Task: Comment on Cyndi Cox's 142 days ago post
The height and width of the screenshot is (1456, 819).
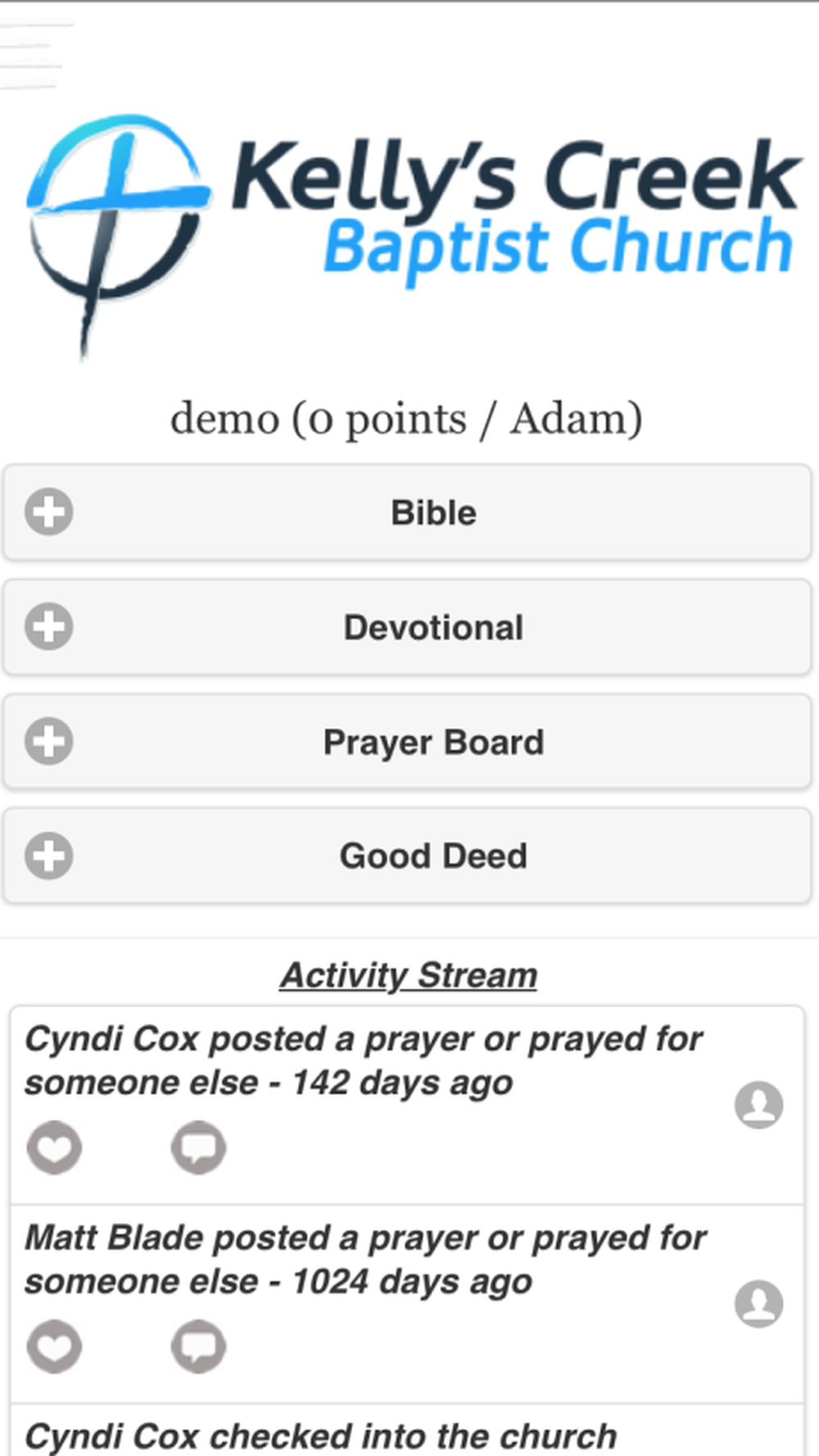Action: point(198,1147)
